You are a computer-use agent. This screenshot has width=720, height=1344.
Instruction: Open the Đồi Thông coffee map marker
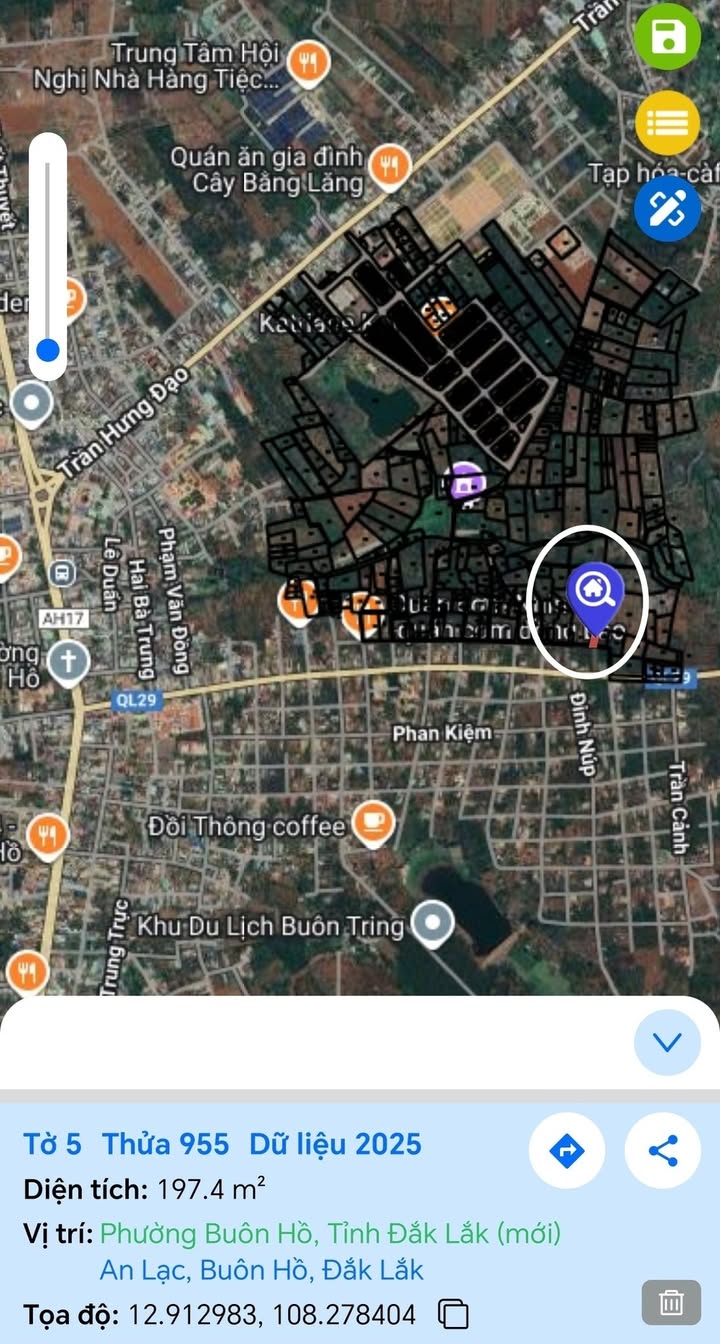click(374, 823)
